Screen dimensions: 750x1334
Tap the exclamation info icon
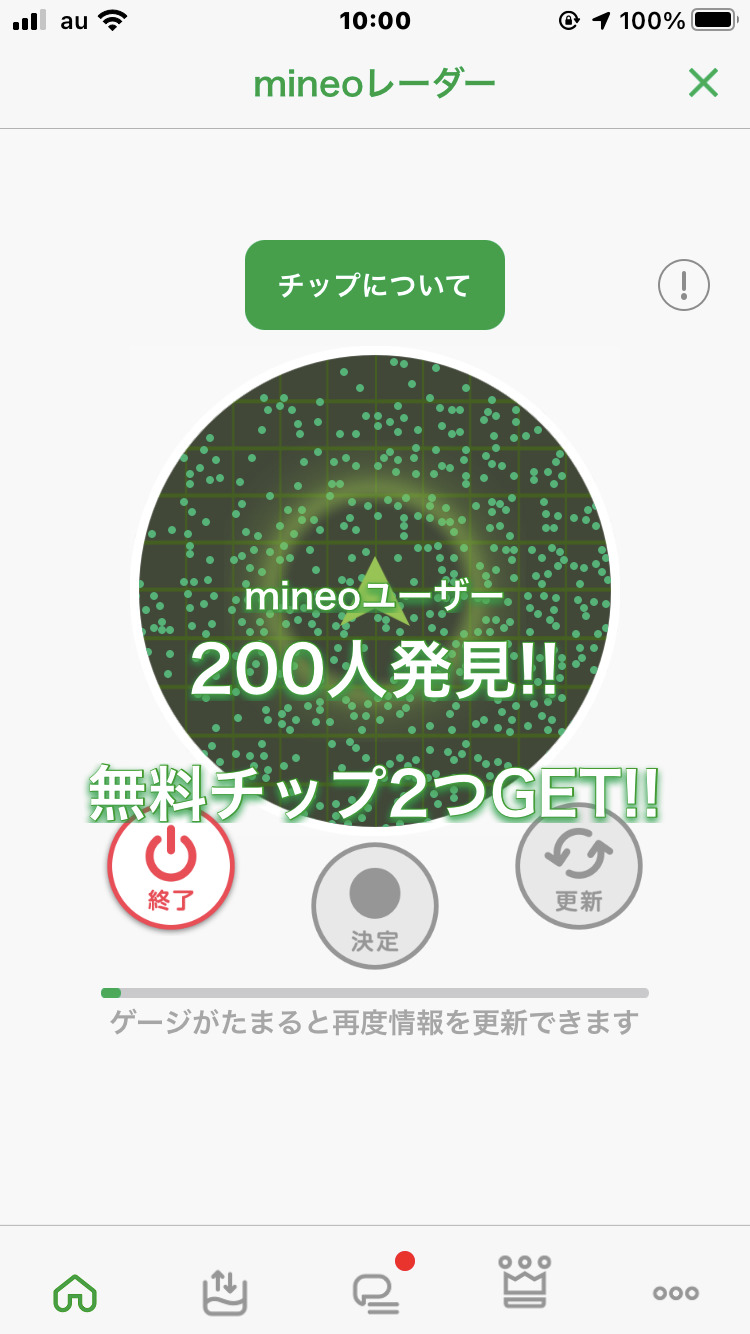click(x=684, y=286)
